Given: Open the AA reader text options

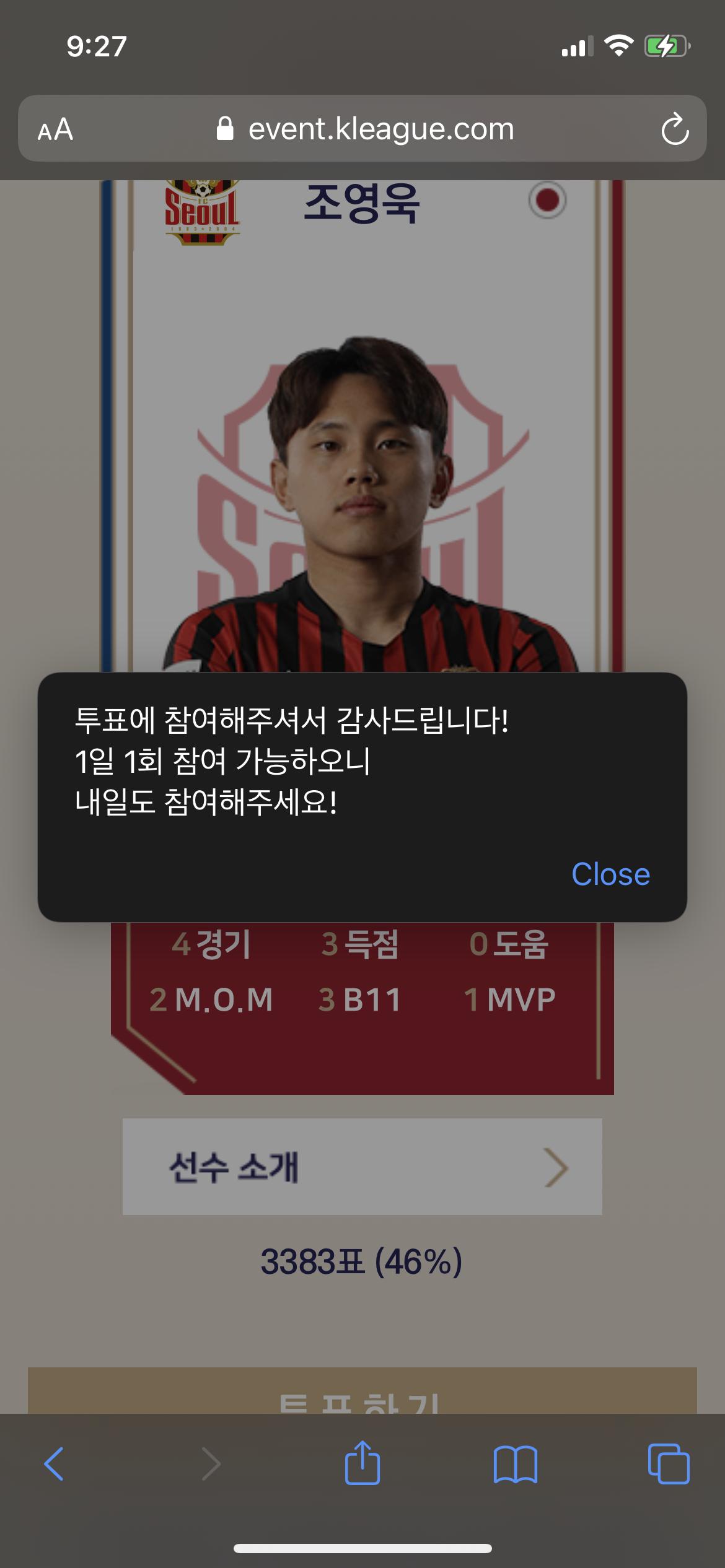Looking at the screenshot, I should [56, 129].
